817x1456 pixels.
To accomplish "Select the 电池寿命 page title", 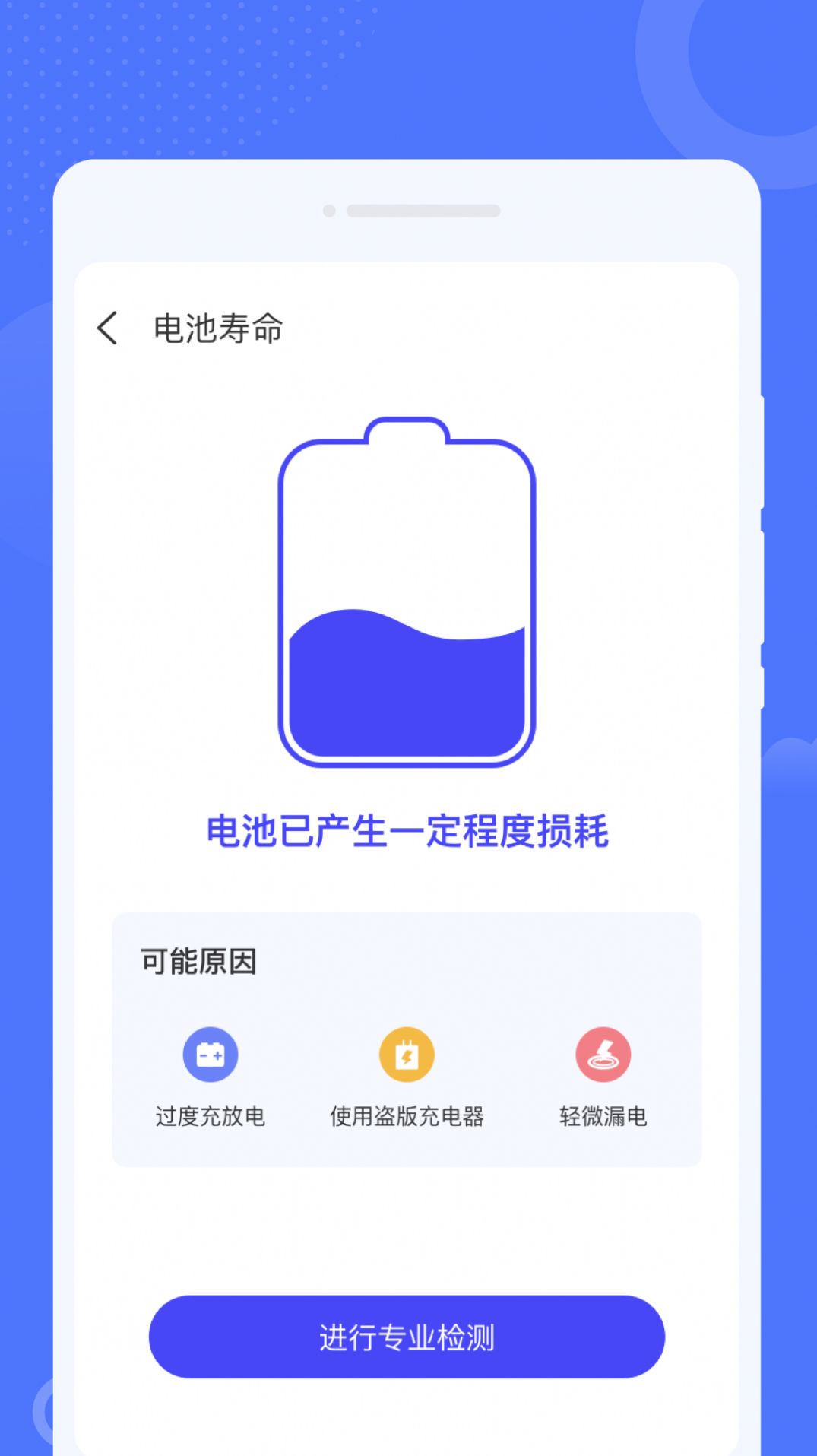I will pos(218,327).
